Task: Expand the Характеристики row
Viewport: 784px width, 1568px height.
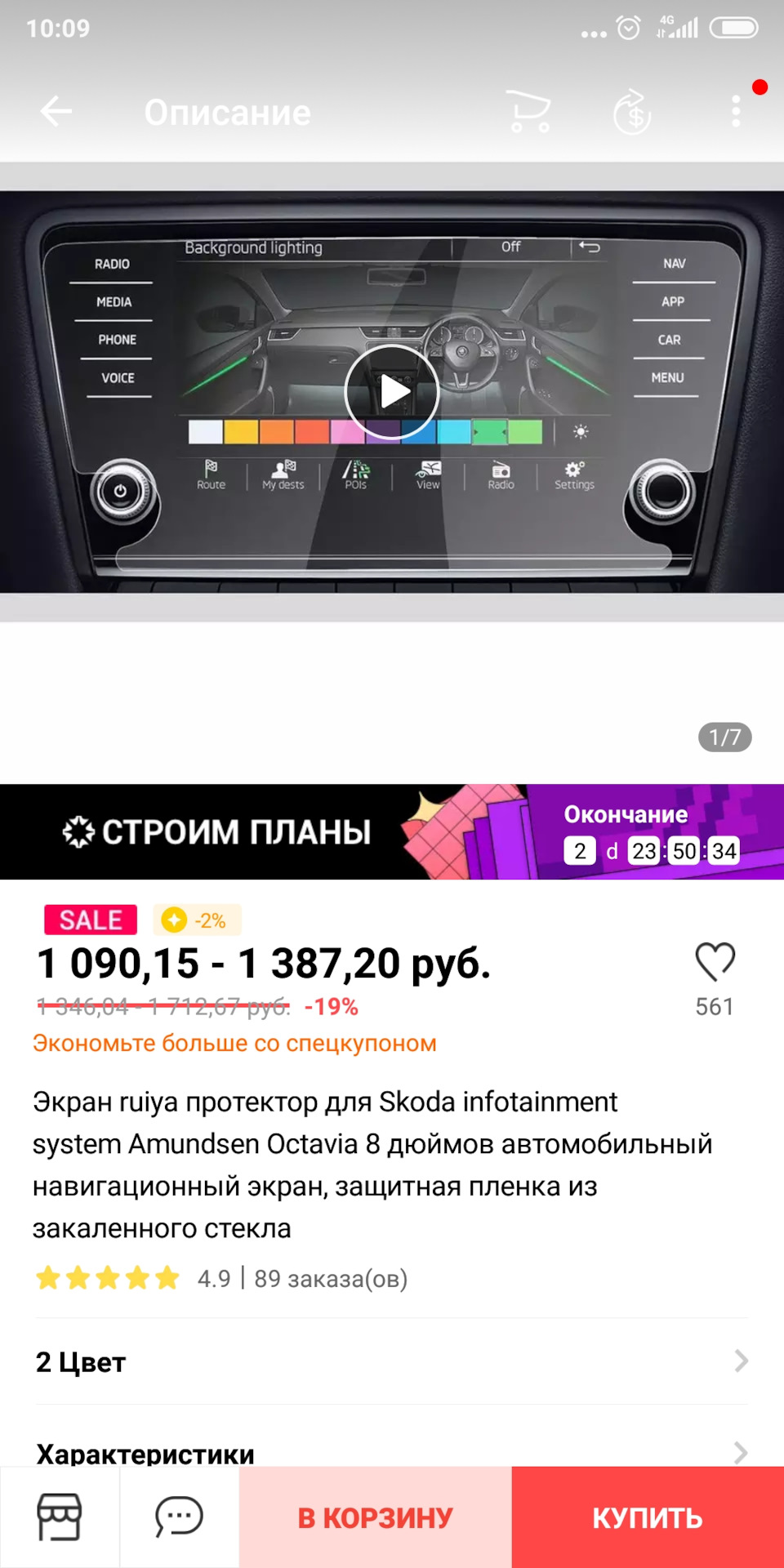Action: (x=392, y=1451)
